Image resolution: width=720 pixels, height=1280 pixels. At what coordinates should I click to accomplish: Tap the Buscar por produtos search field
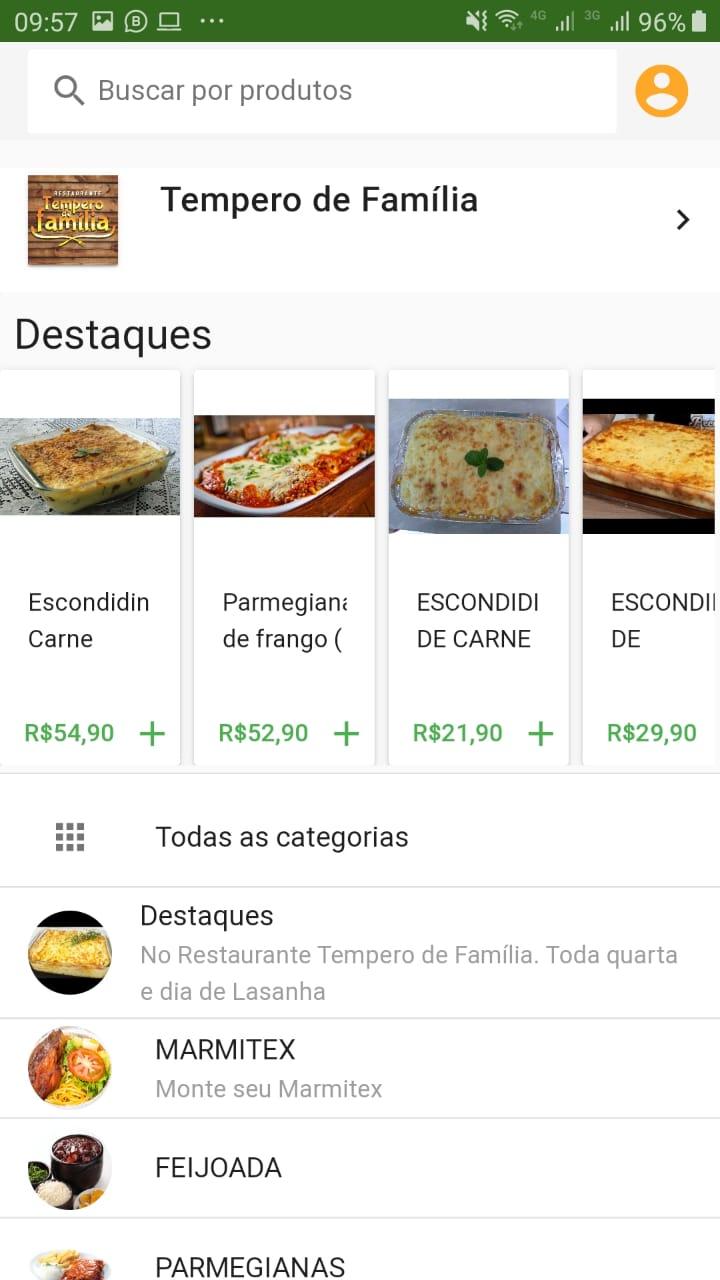pyautogui.click(x=321, y=91)
